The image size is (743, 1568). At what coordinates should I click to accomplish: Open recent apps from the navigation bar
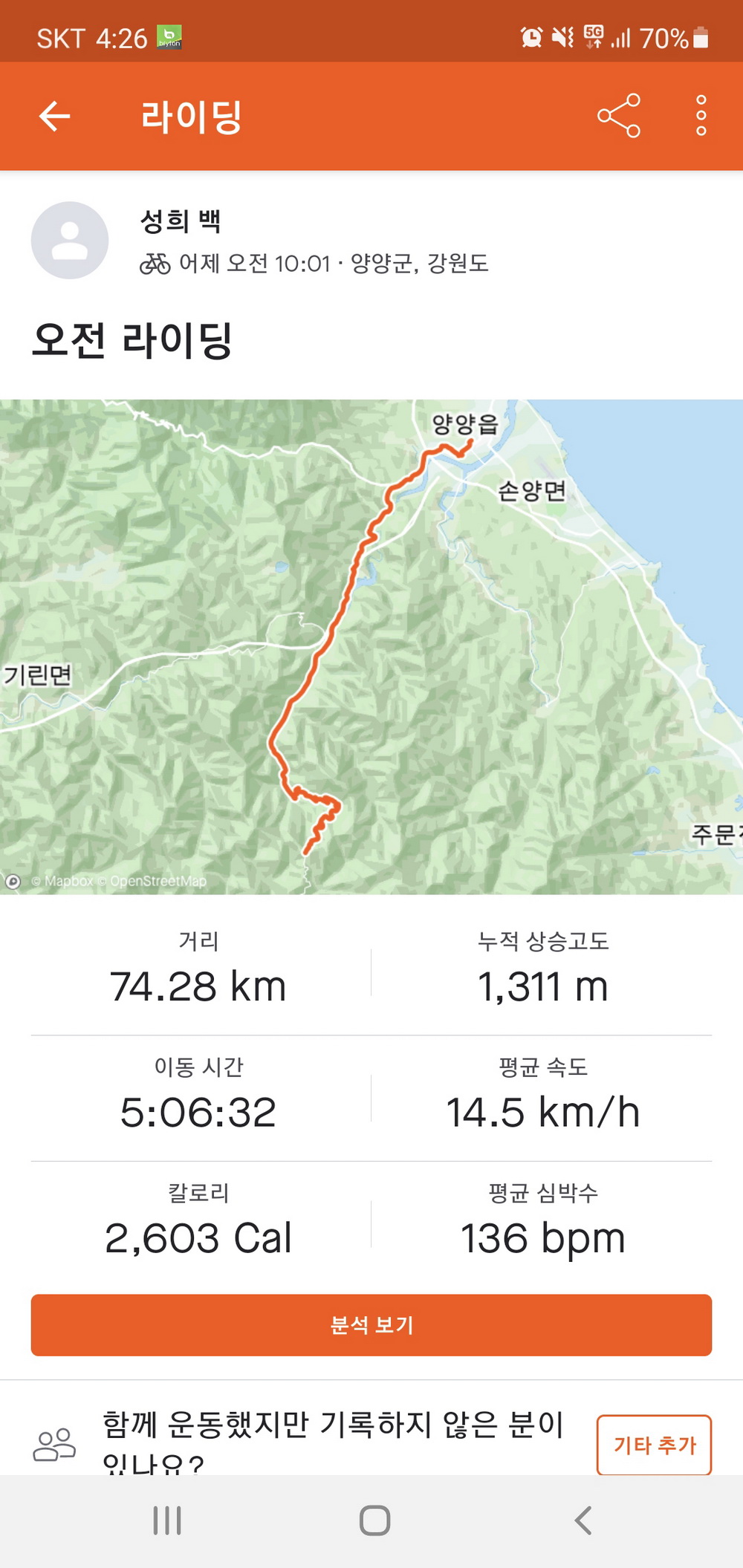[167, 1520]
